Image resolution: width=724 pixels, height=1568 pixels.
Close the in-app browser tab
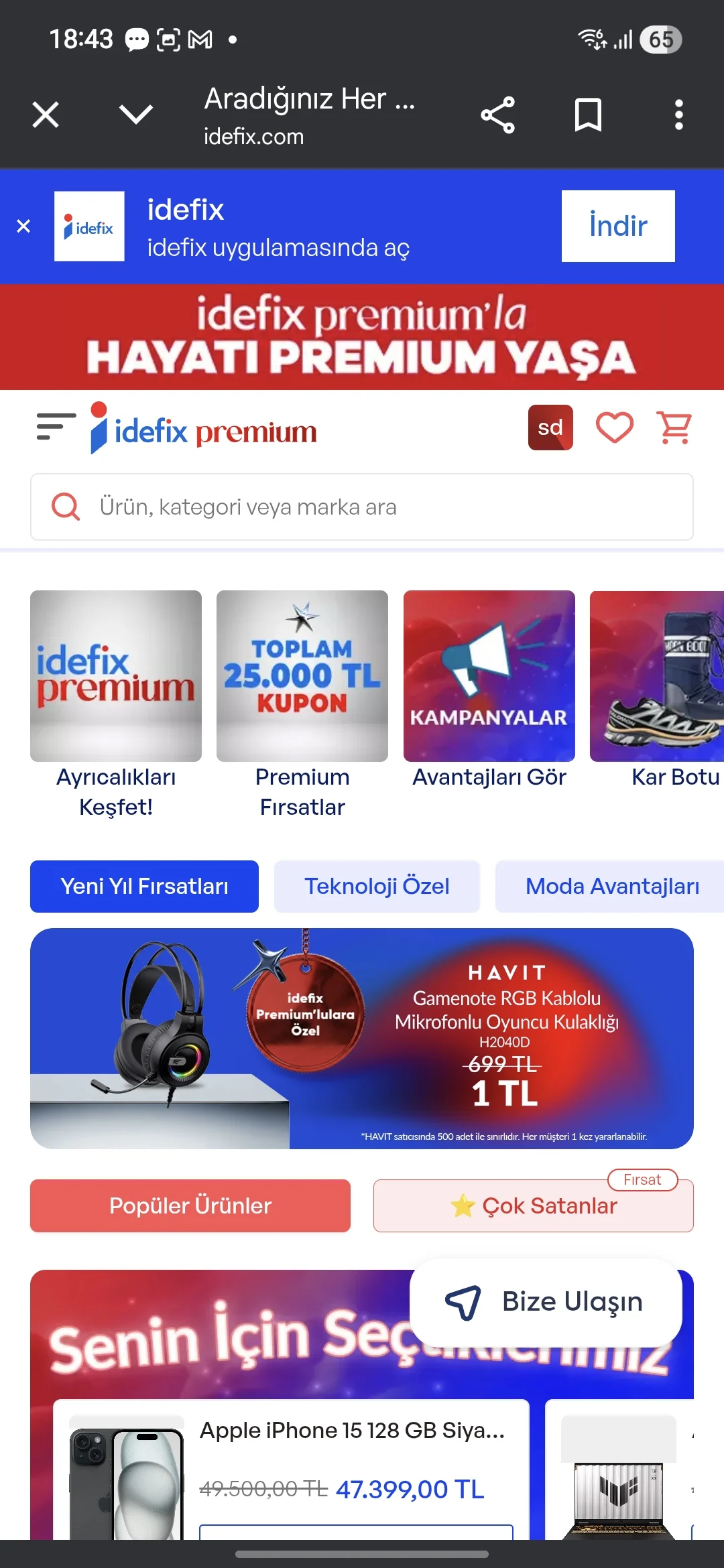coord(46,115)
